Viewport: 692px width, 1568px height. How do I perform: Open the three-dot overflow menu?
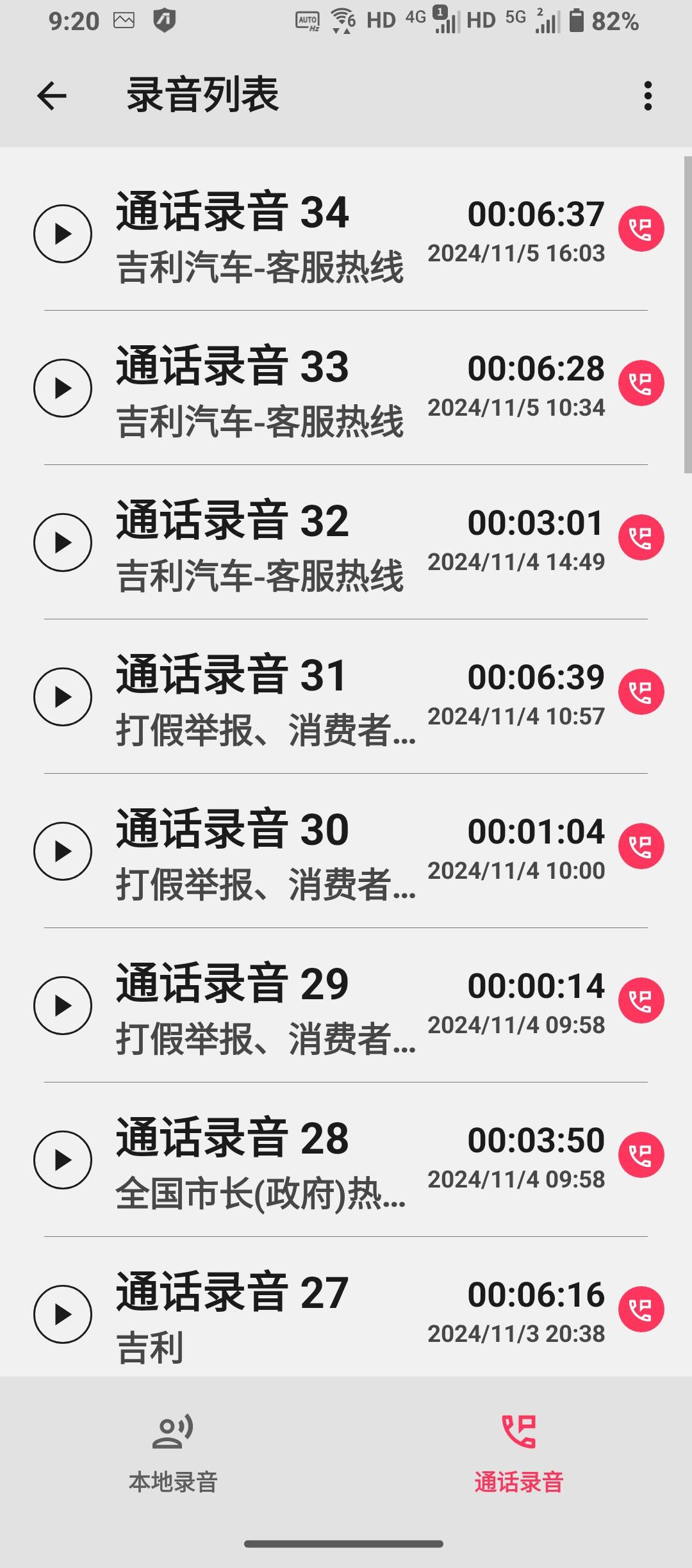pyautogui.click(x=648, y=96)
